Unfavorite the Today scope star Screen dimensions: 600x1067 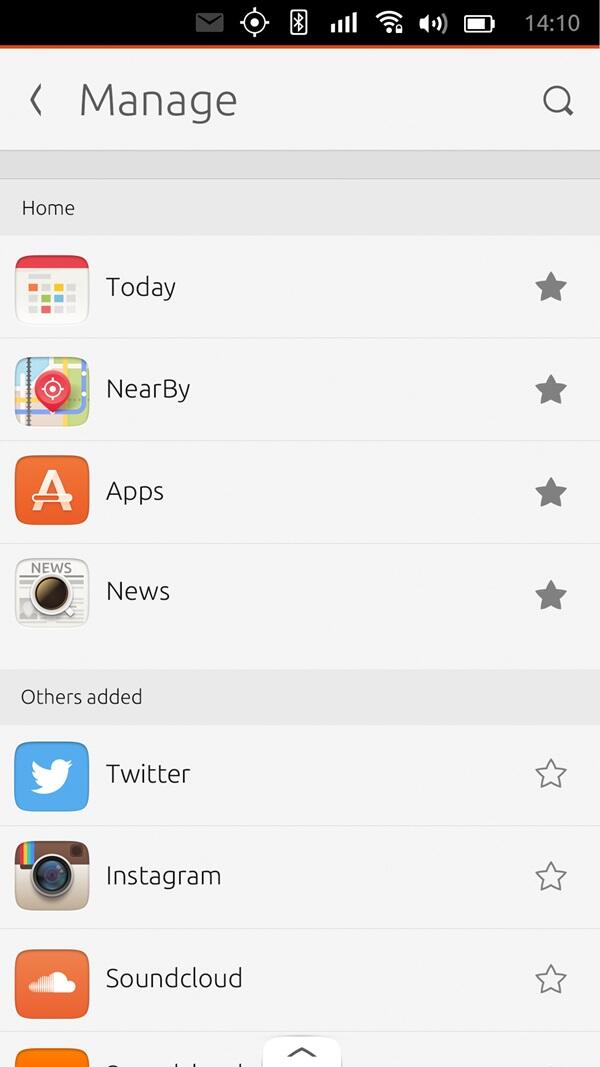(551, 286)
